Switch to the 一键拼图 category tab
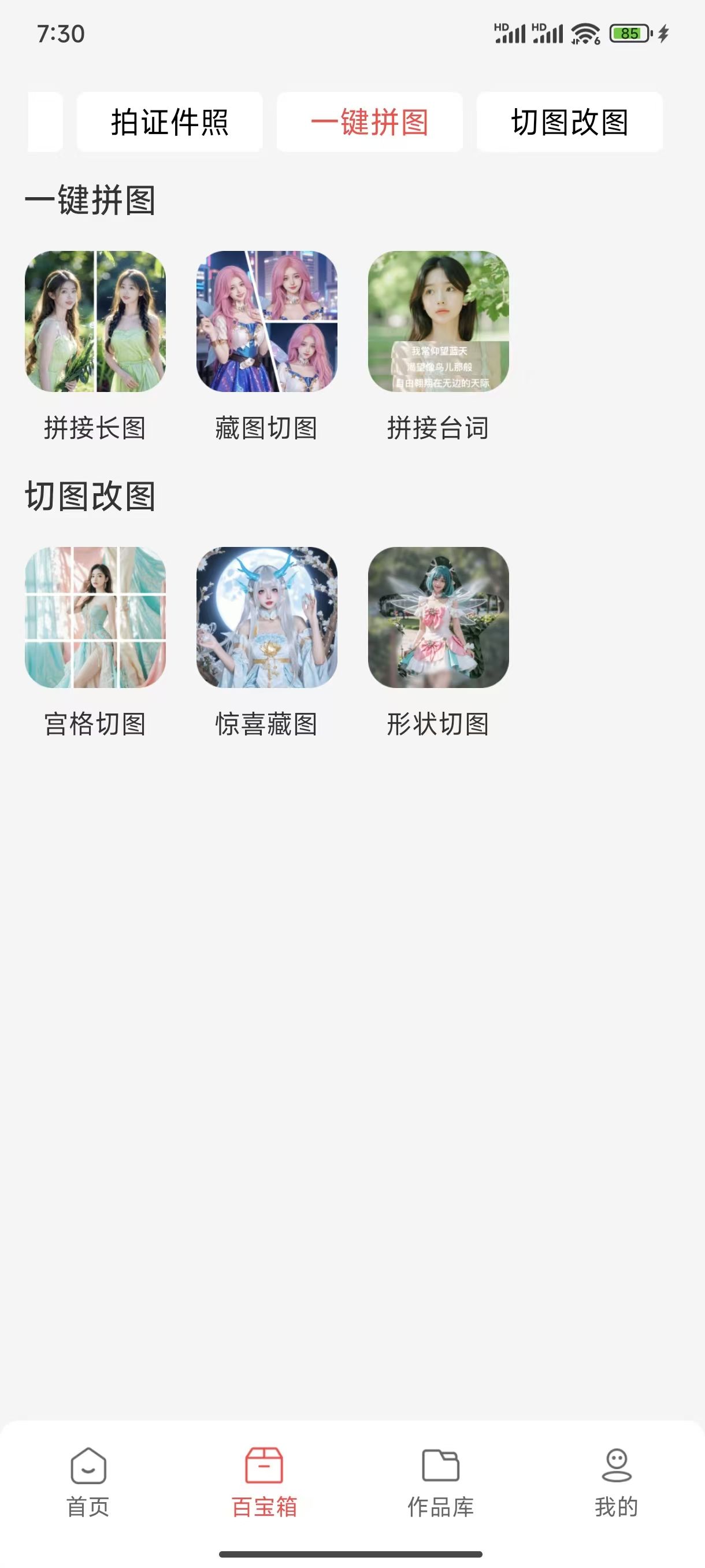 pos(369,122)
